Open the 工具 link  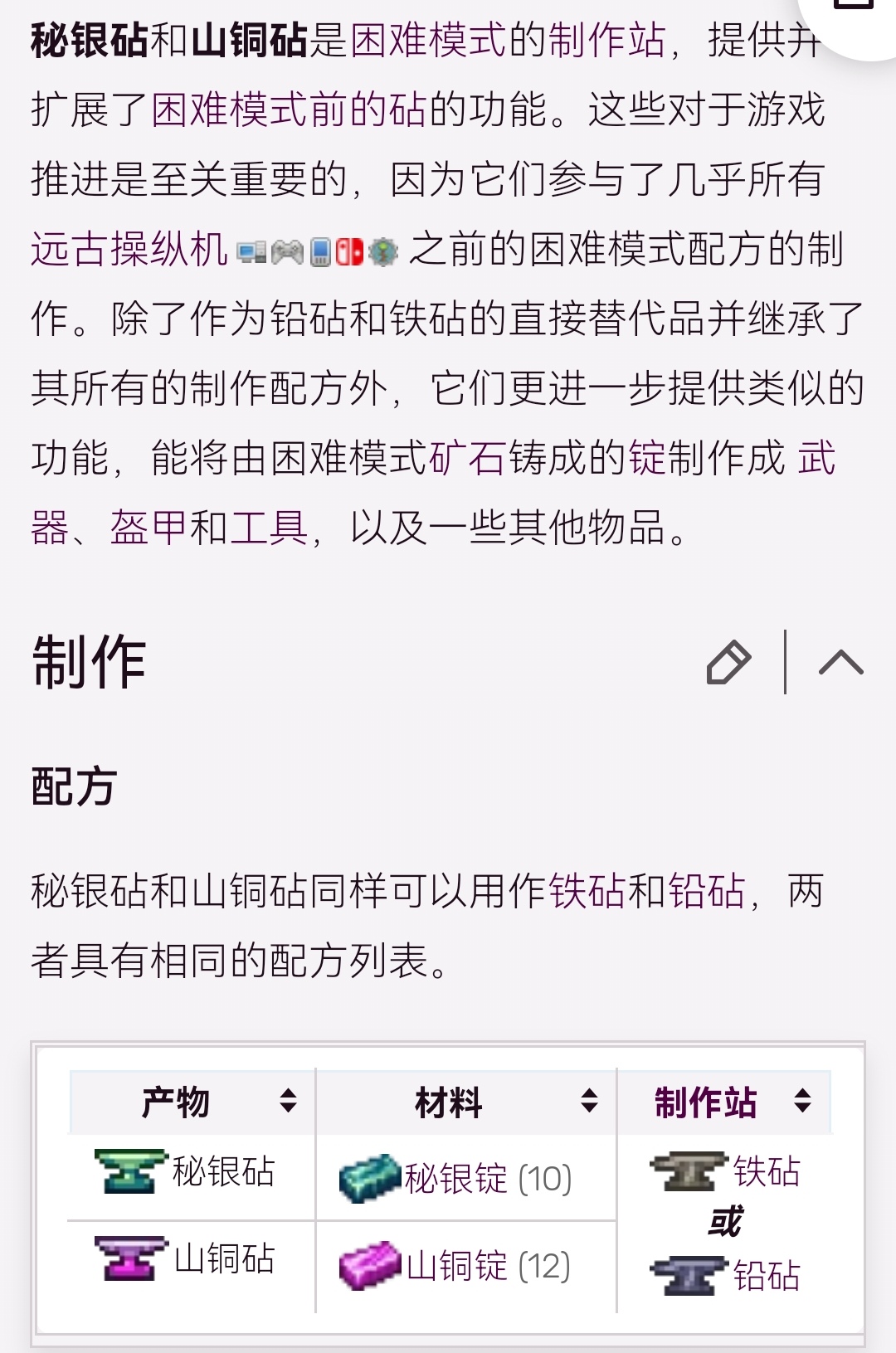click(x=269, y=528)
